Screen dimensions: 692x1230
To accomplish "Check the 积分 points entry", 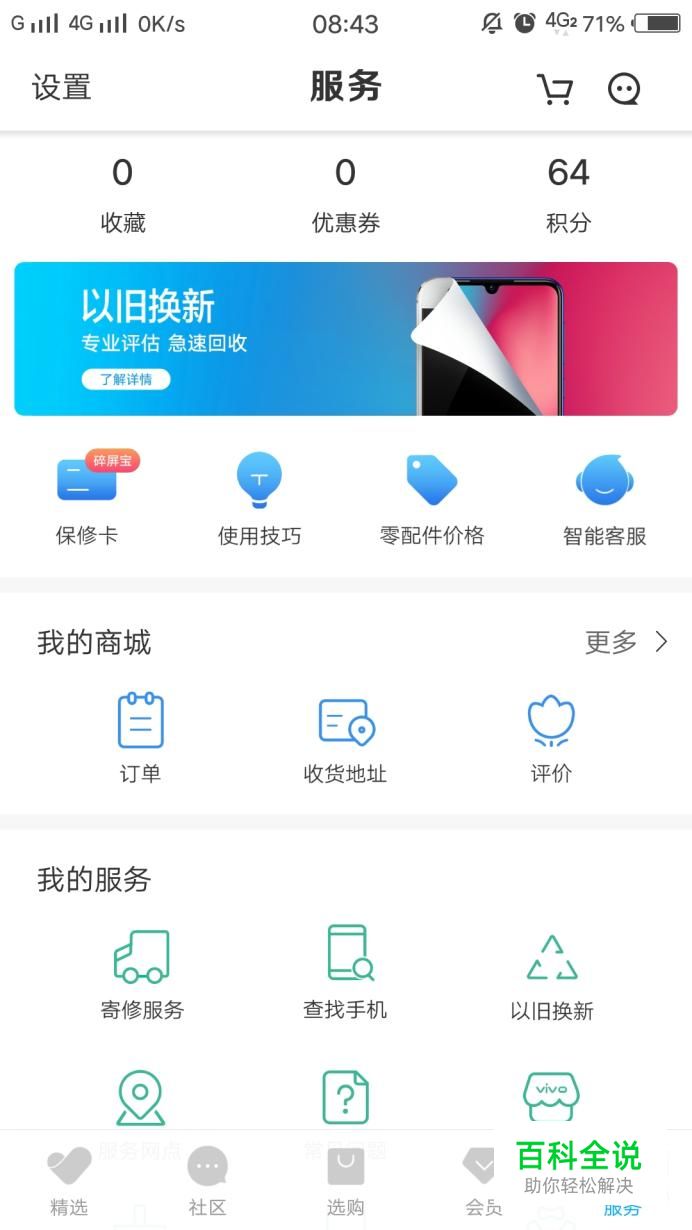I will [568, 196].
